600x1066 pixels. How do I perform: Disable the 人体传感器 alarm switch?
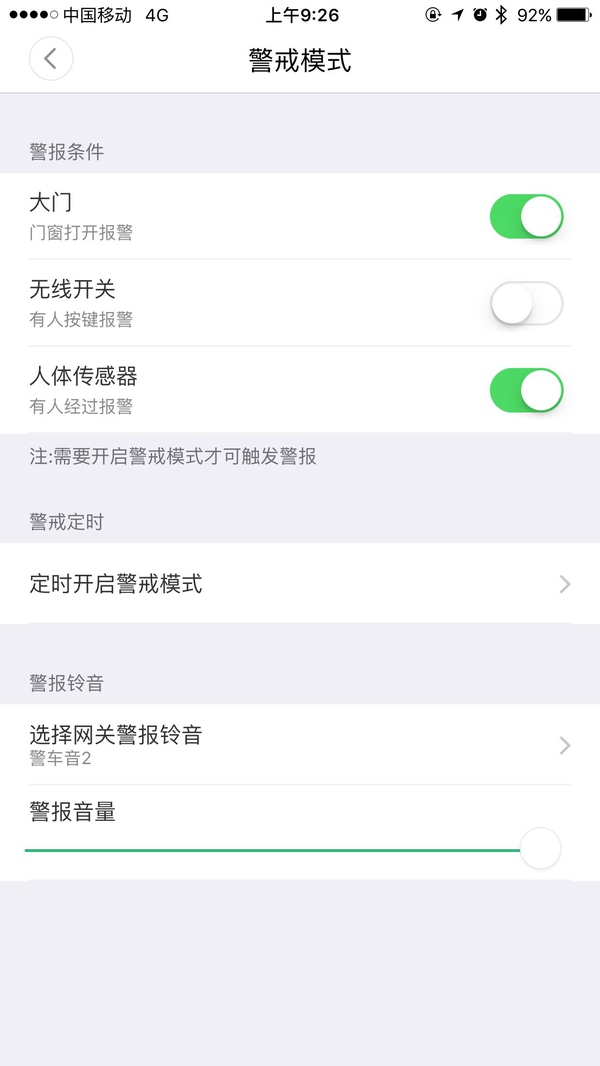coord(527,390)
